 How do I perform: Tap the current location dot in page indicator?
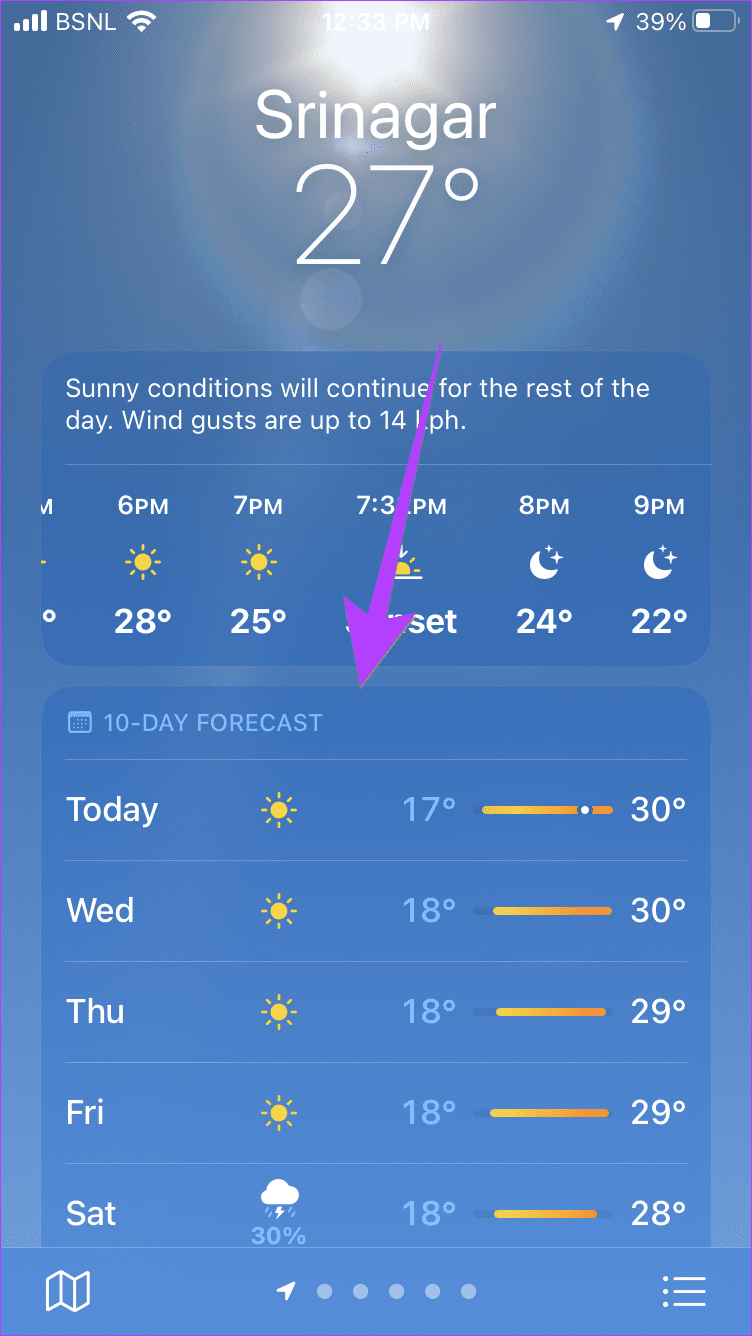point(287,1291)
